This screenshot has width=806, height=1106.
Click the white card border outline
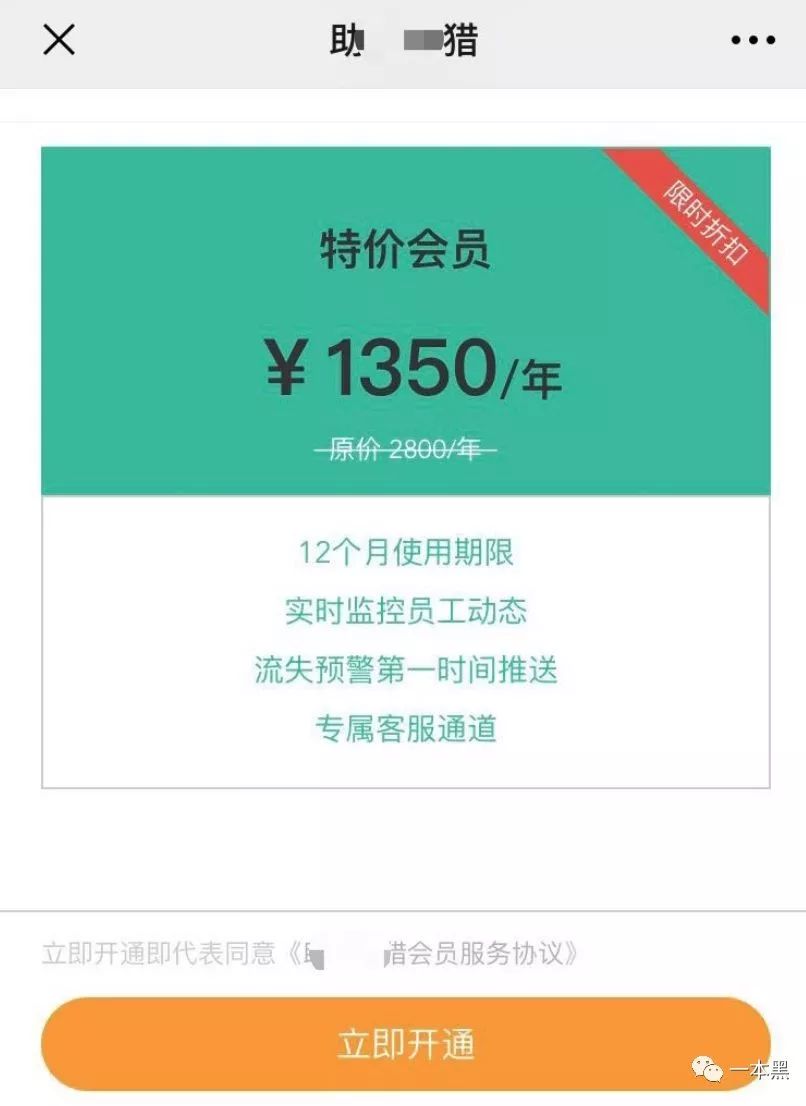pos(41,640)
